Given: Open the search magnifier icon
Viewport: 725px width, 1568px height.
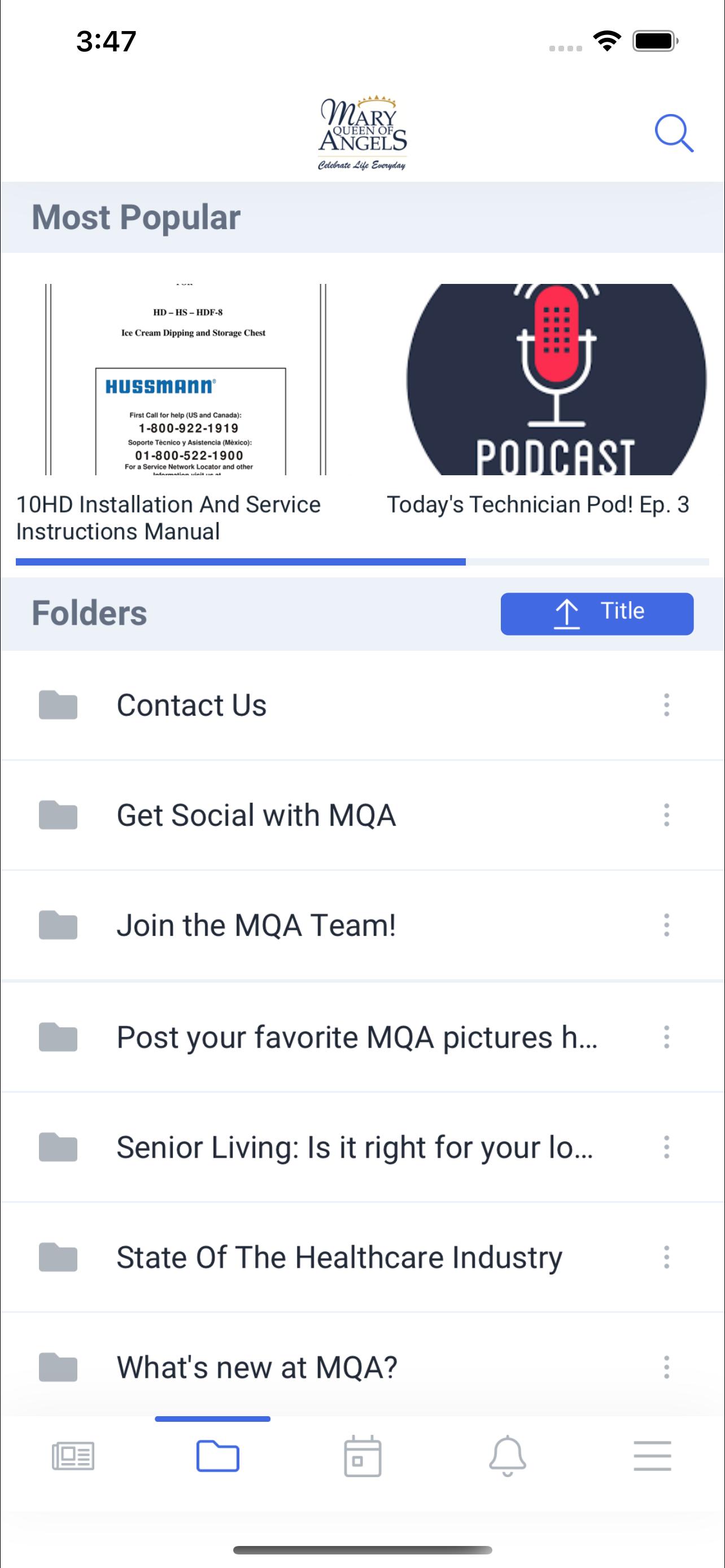Looking at the screenshot, I should tap(673, 133).
